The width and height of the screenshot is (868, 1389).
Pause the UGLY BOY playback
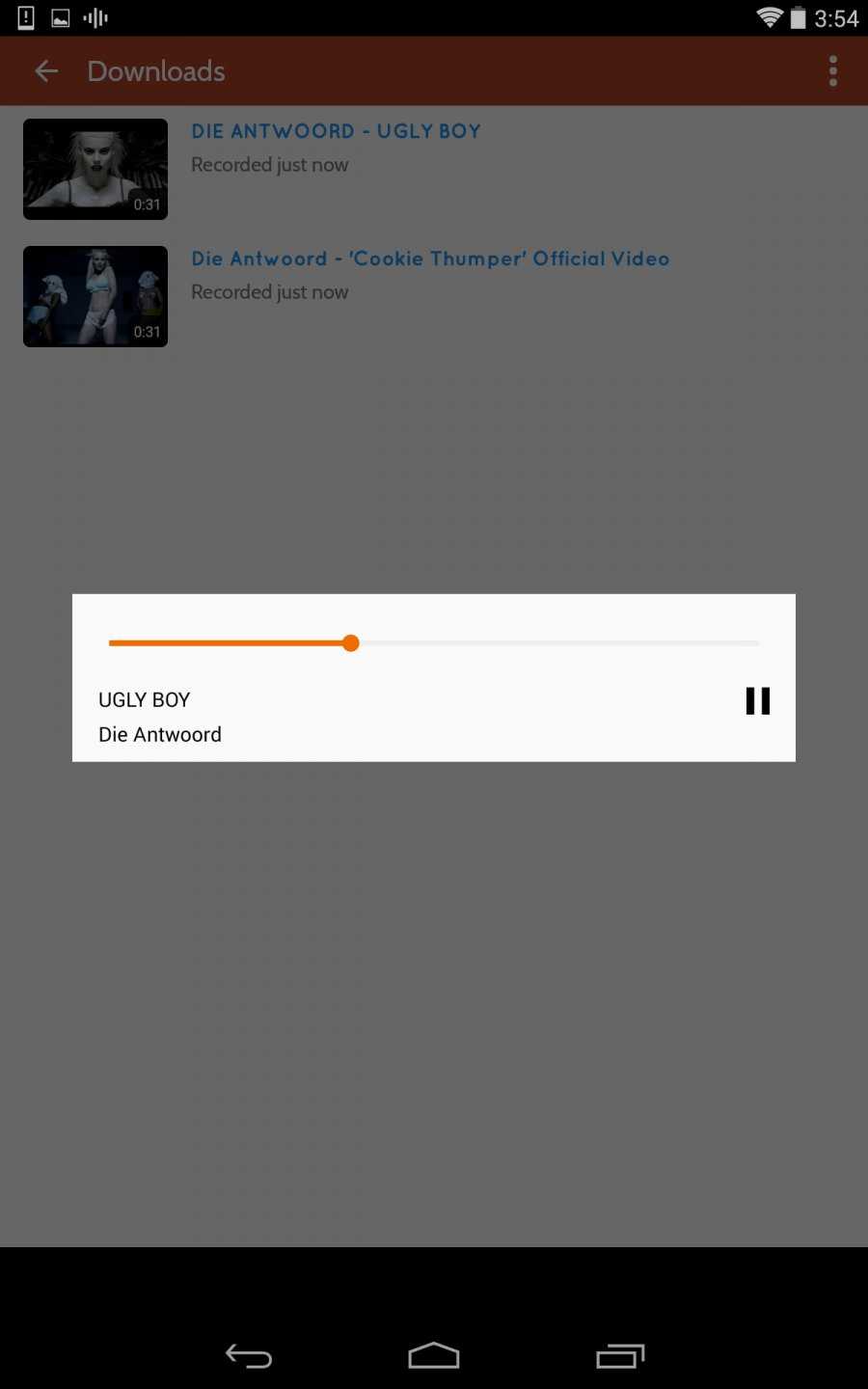pos(758,701)
